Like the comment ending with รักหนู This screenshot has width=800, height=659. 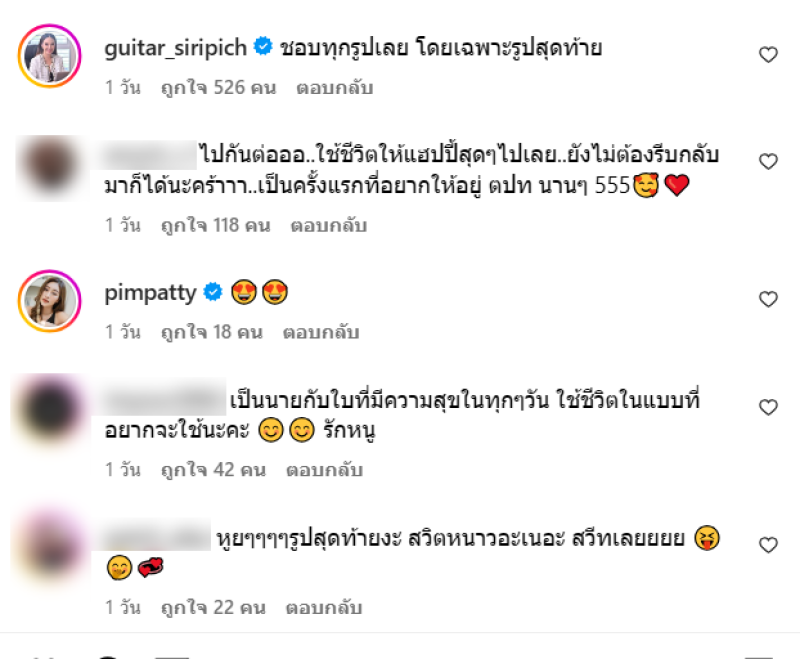click(768, 407)
